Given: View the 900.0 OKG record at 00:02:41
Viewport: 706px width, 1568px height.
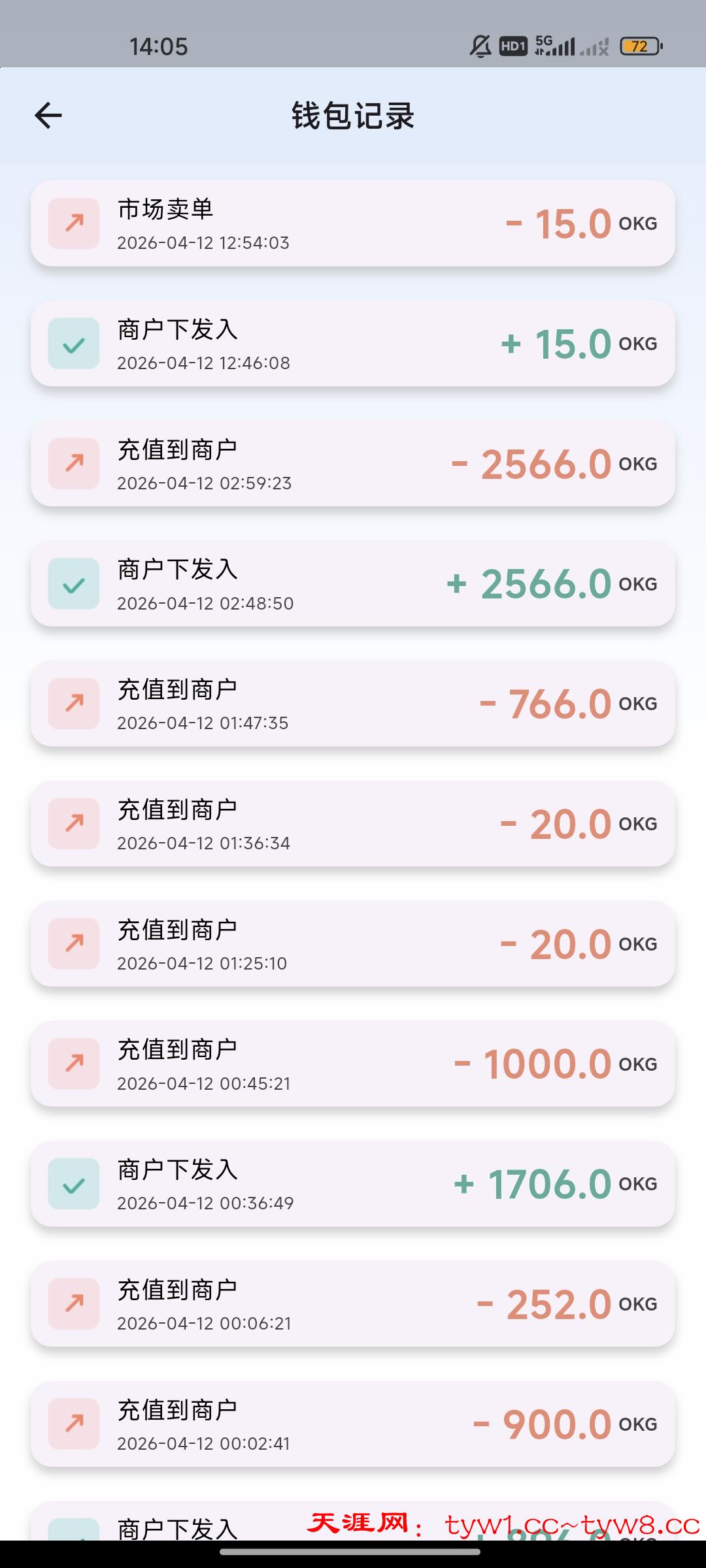Looking at the screenshot, I should [353, 1424].
